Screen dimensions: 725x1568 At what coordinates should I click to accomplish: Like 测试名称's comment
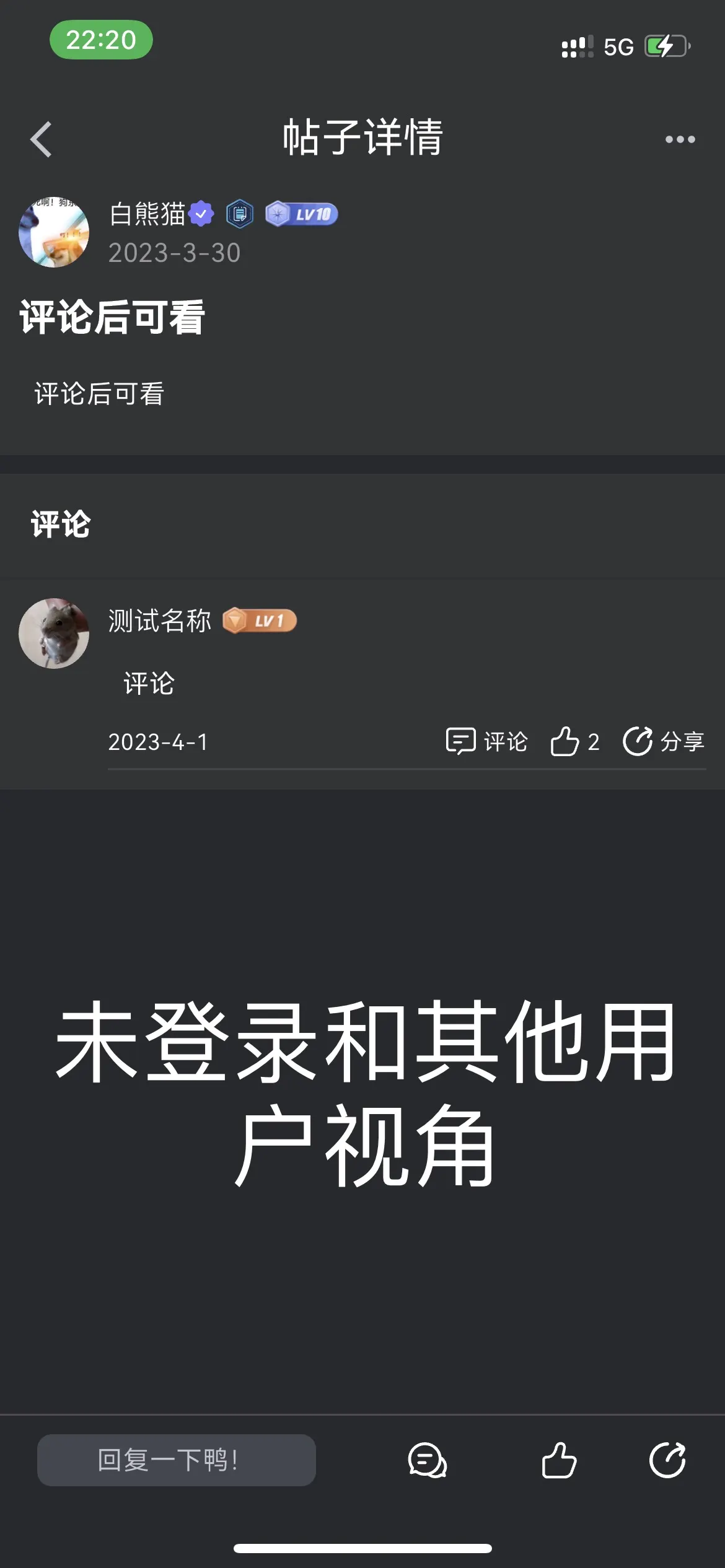coord(575,741)
